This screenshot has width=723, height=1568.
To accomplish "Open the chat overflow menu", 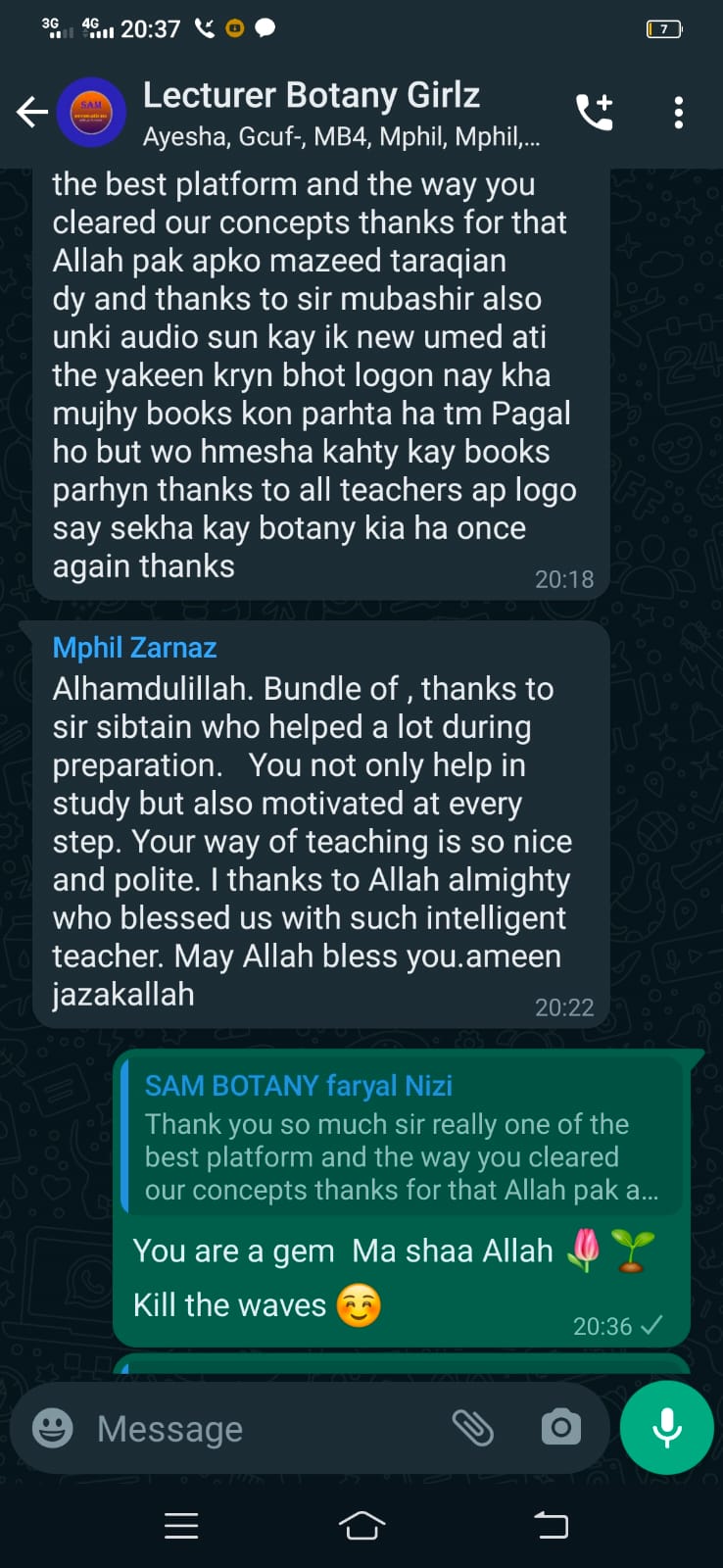I will click(678, 113).
